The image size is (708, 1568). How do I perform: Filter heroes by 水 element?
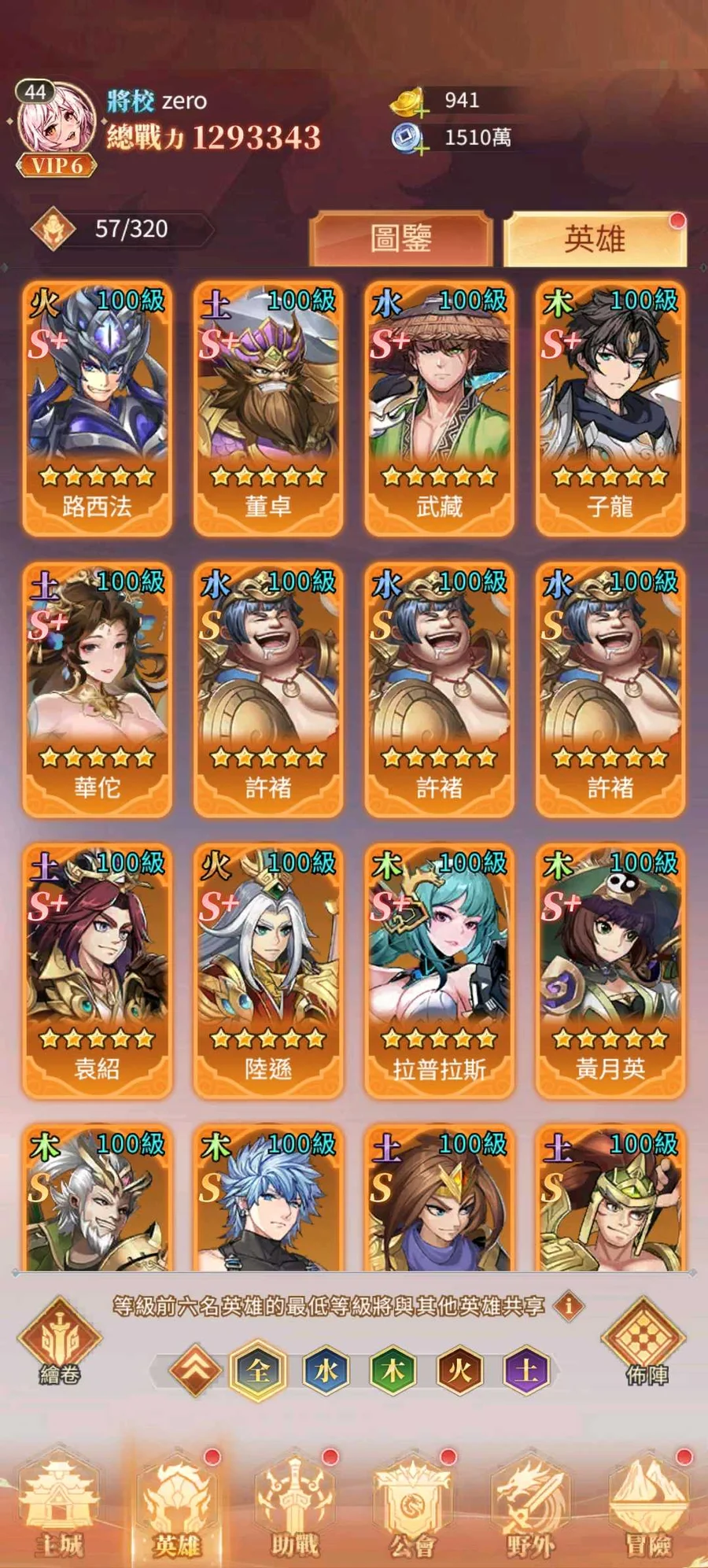326,1371
